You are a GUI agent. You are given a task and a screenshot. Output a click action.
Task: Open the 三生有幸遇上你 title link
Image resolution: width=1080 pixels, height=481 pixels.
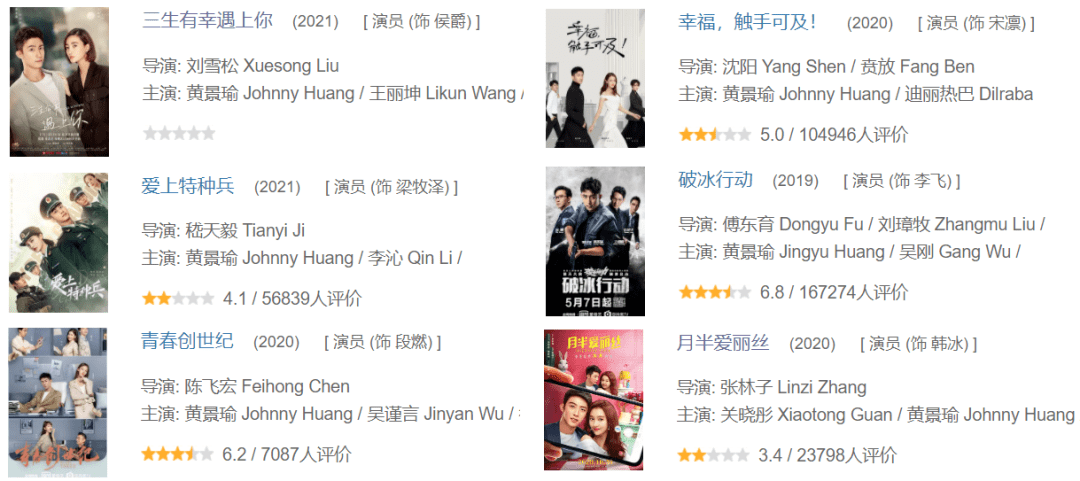click(x=207, y=21)
